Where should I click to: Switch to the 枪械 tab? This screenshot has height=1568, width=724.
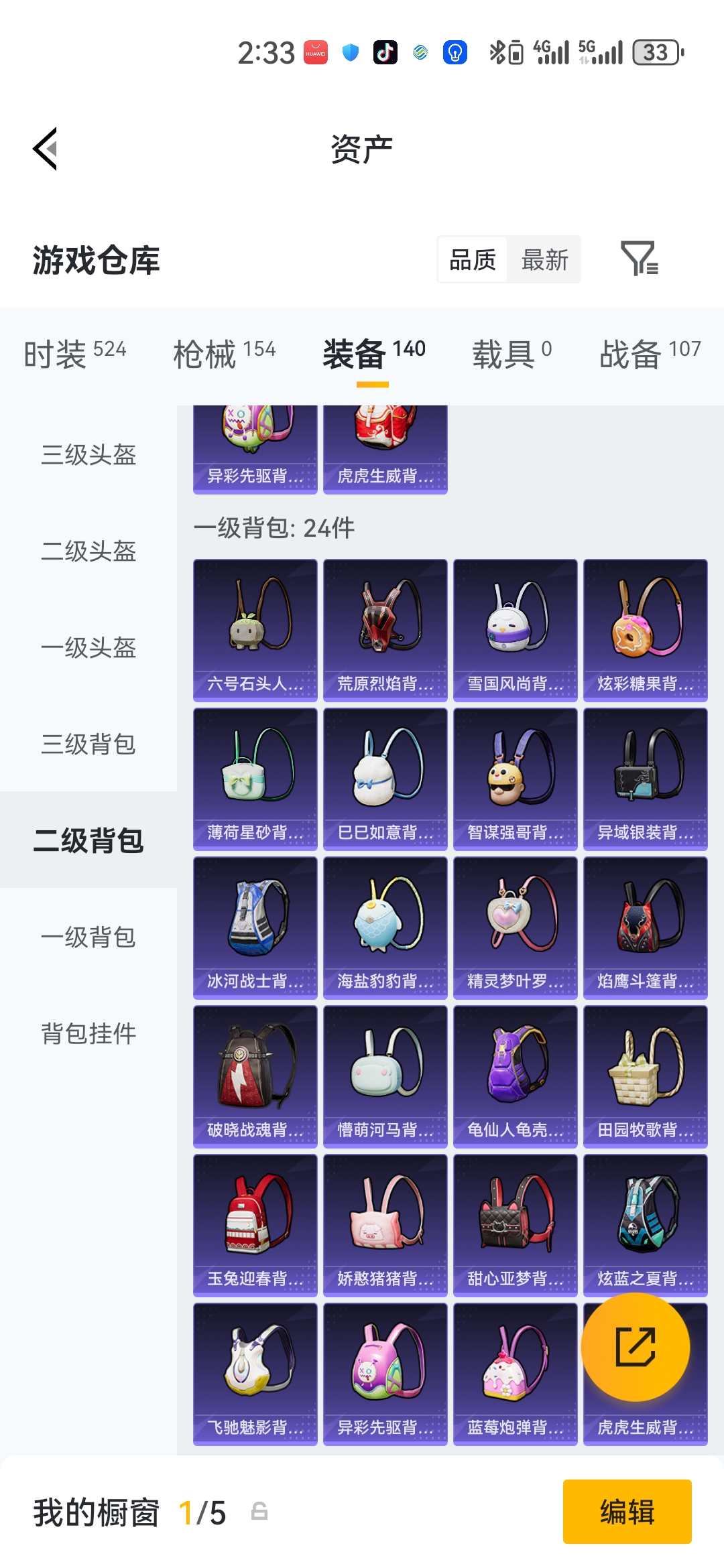224,353
